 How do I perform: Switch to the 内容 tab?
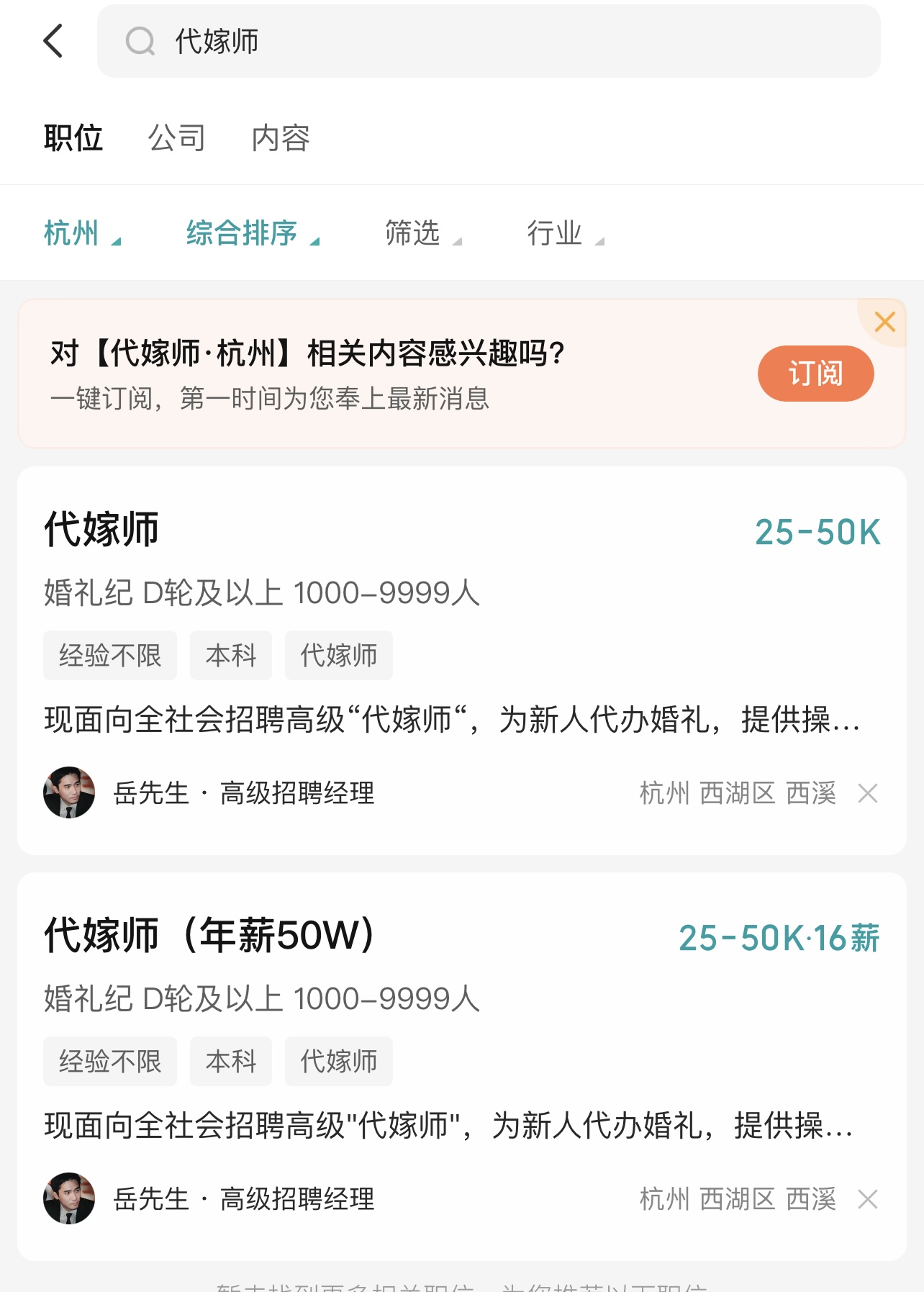281,138
